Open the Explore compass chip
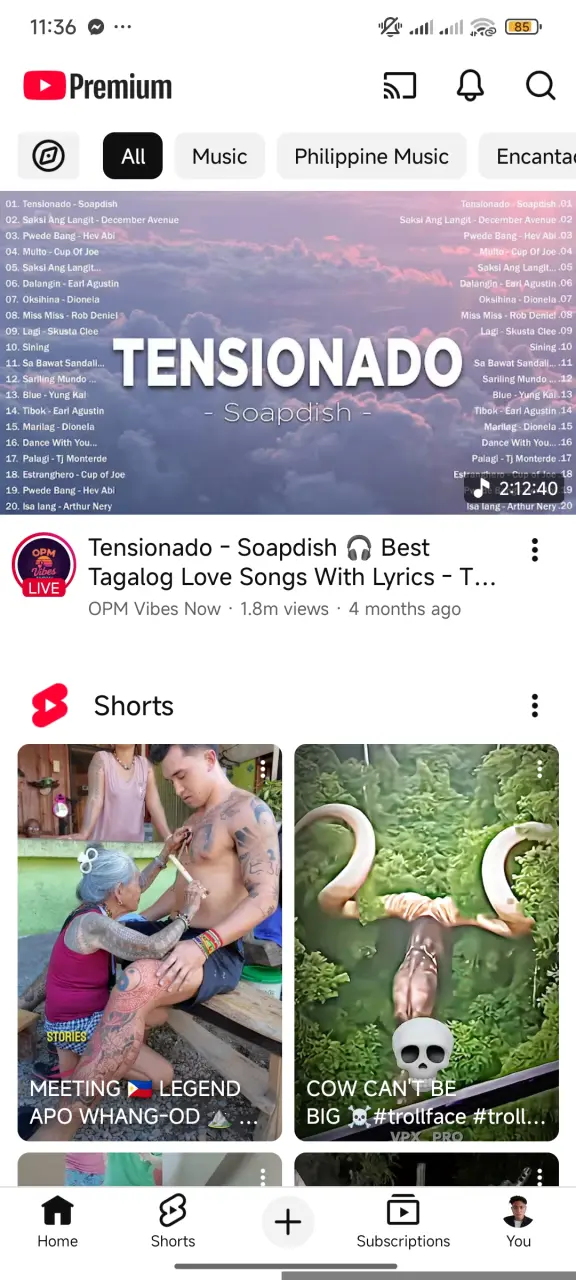 (x=48, y=156)
